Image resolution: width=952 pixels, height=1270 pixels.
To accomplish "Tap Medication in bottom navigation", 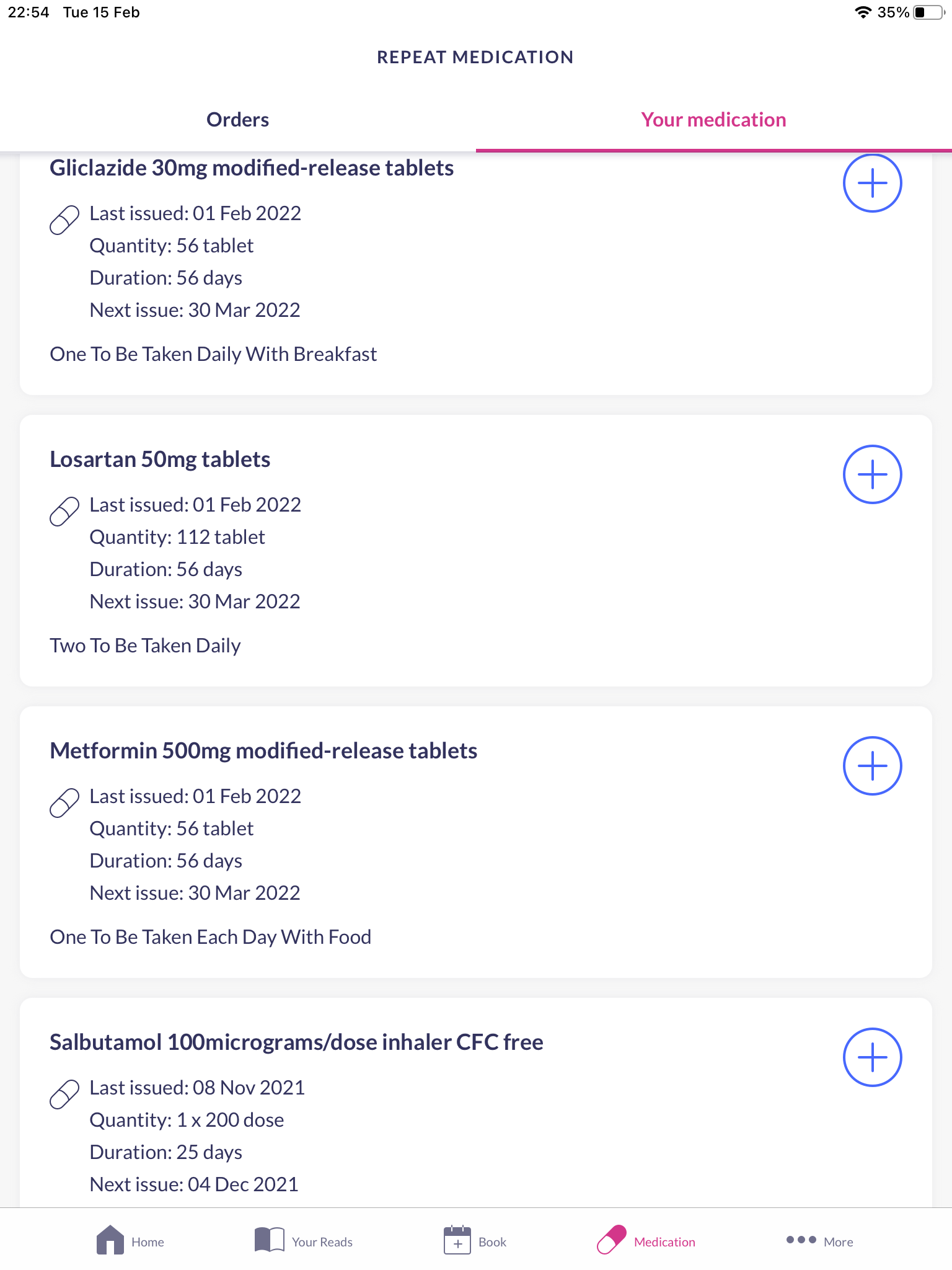I will 646,1241.
